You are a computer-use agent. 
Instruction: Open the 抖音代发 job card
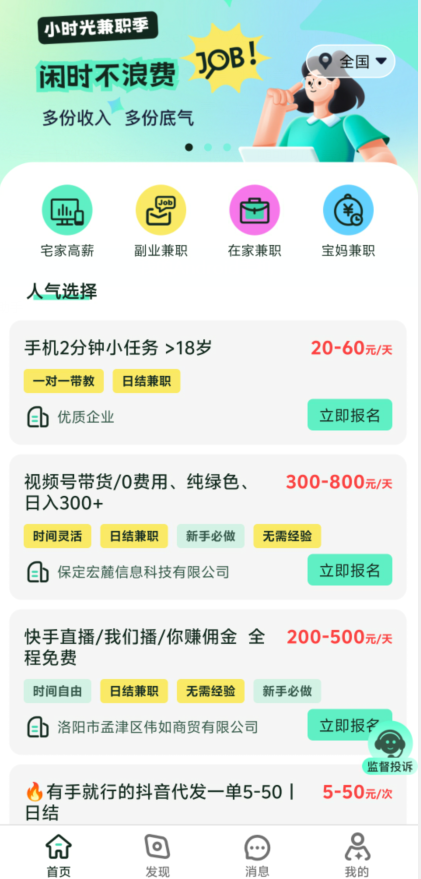[x=208, y=795]
